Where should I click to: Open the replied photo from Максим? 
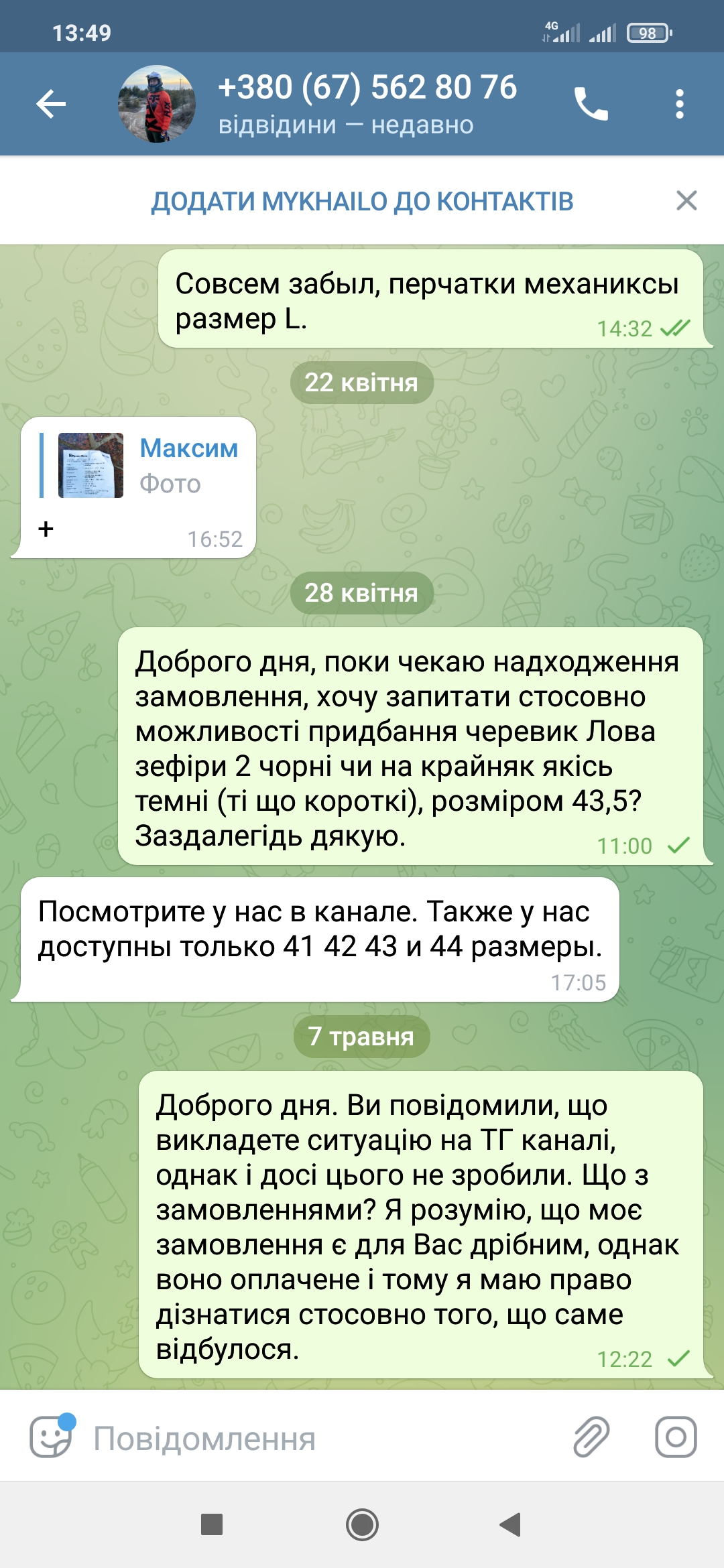tap(90, 465)
